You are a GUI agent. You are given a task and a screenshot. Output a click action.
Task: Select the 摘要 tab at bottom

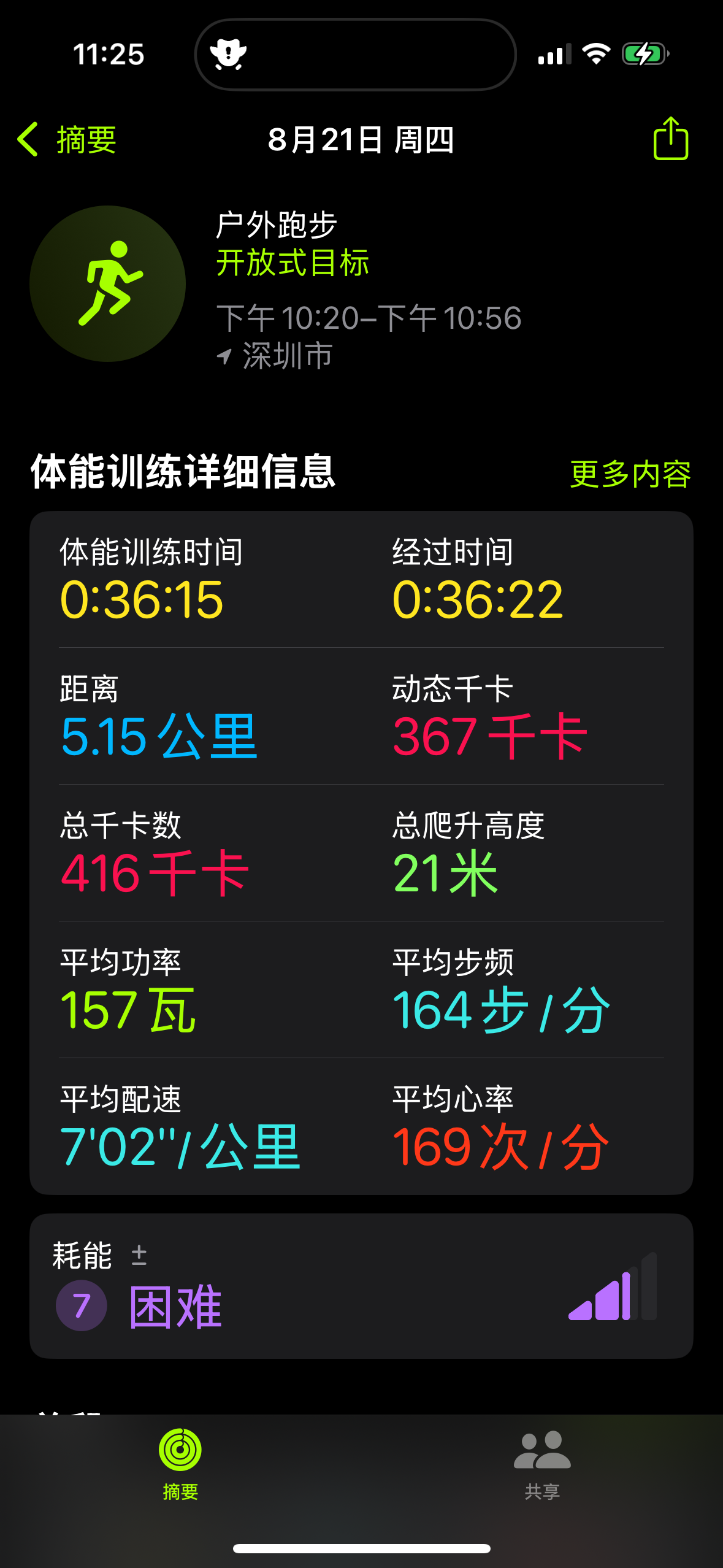(180, 1464)
